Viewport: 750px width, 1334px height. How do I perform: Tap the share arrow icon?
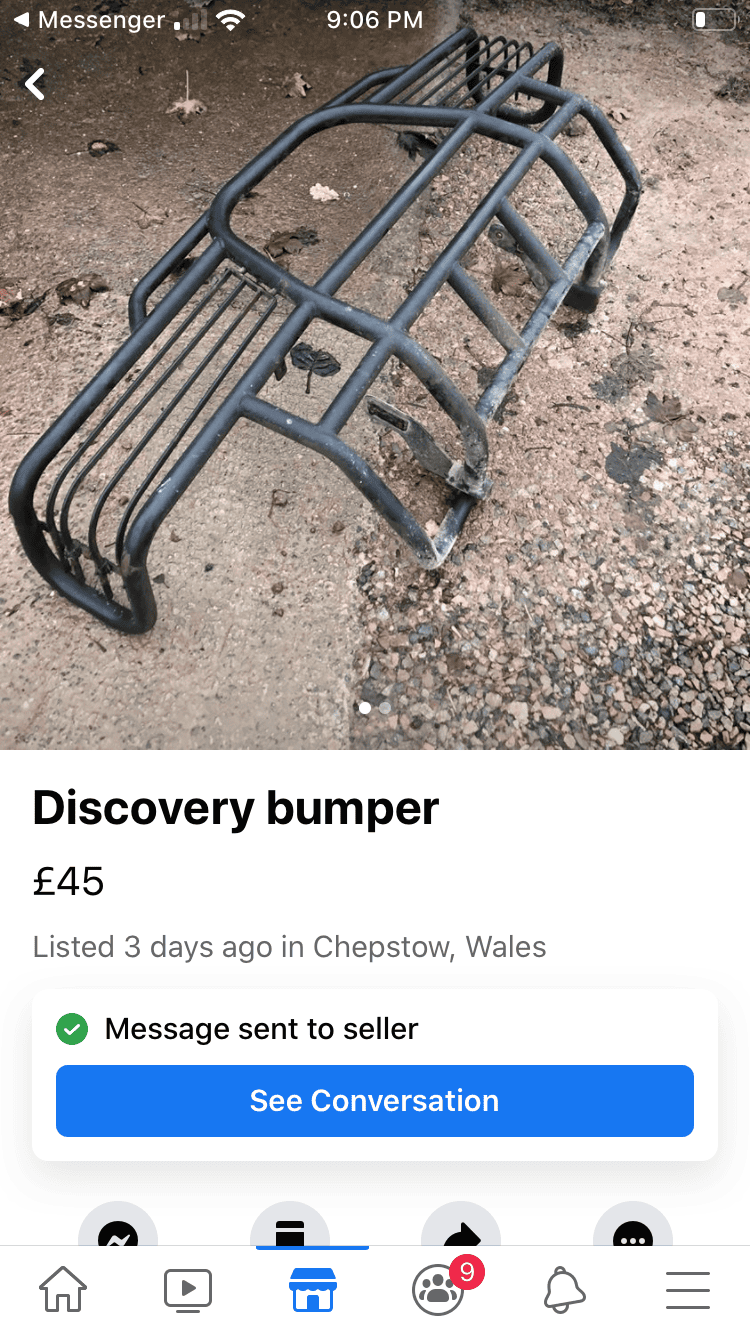click(x=461, y=1228)
